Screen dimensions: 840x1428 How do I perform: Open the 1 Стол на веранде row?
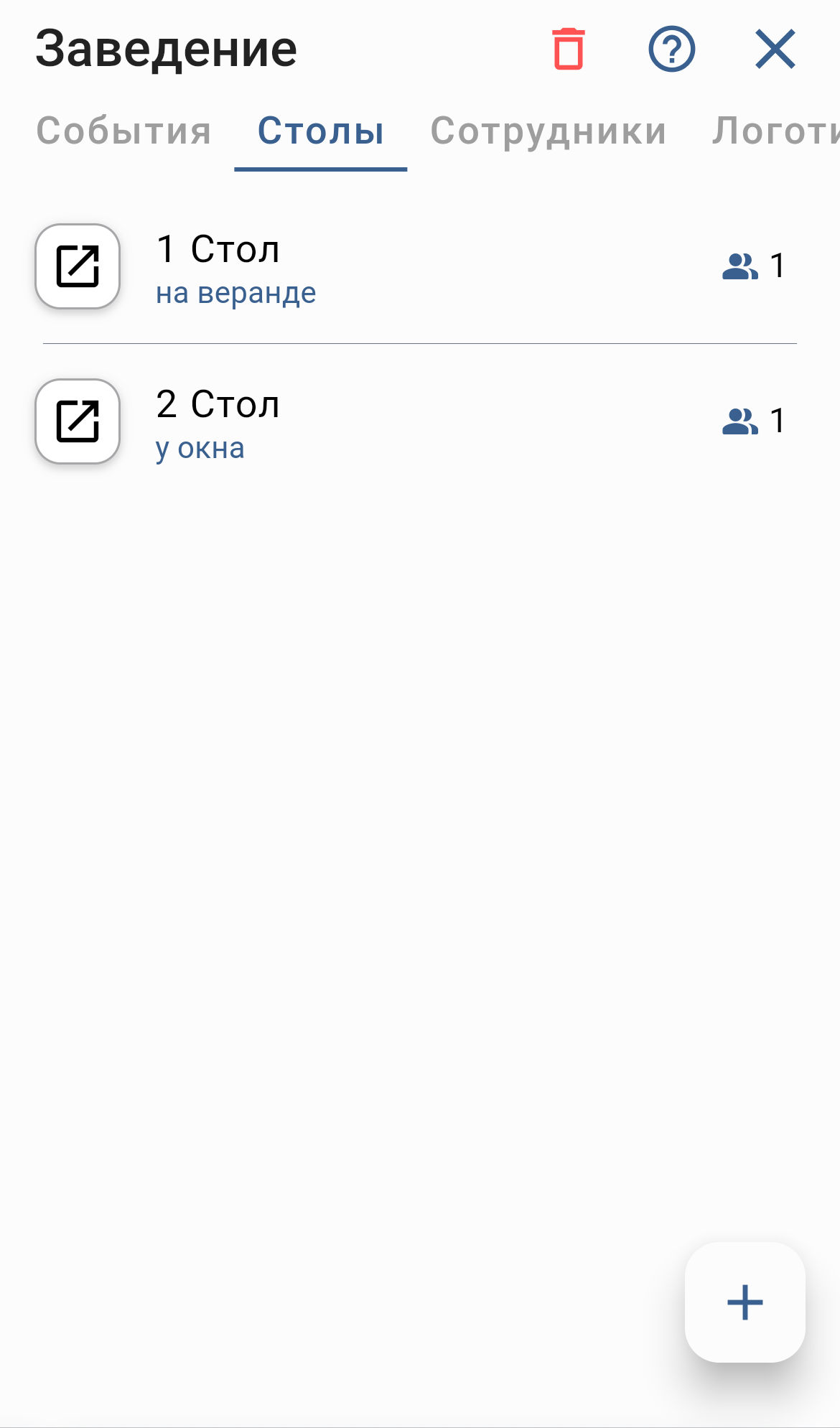(x=431, y=269)
